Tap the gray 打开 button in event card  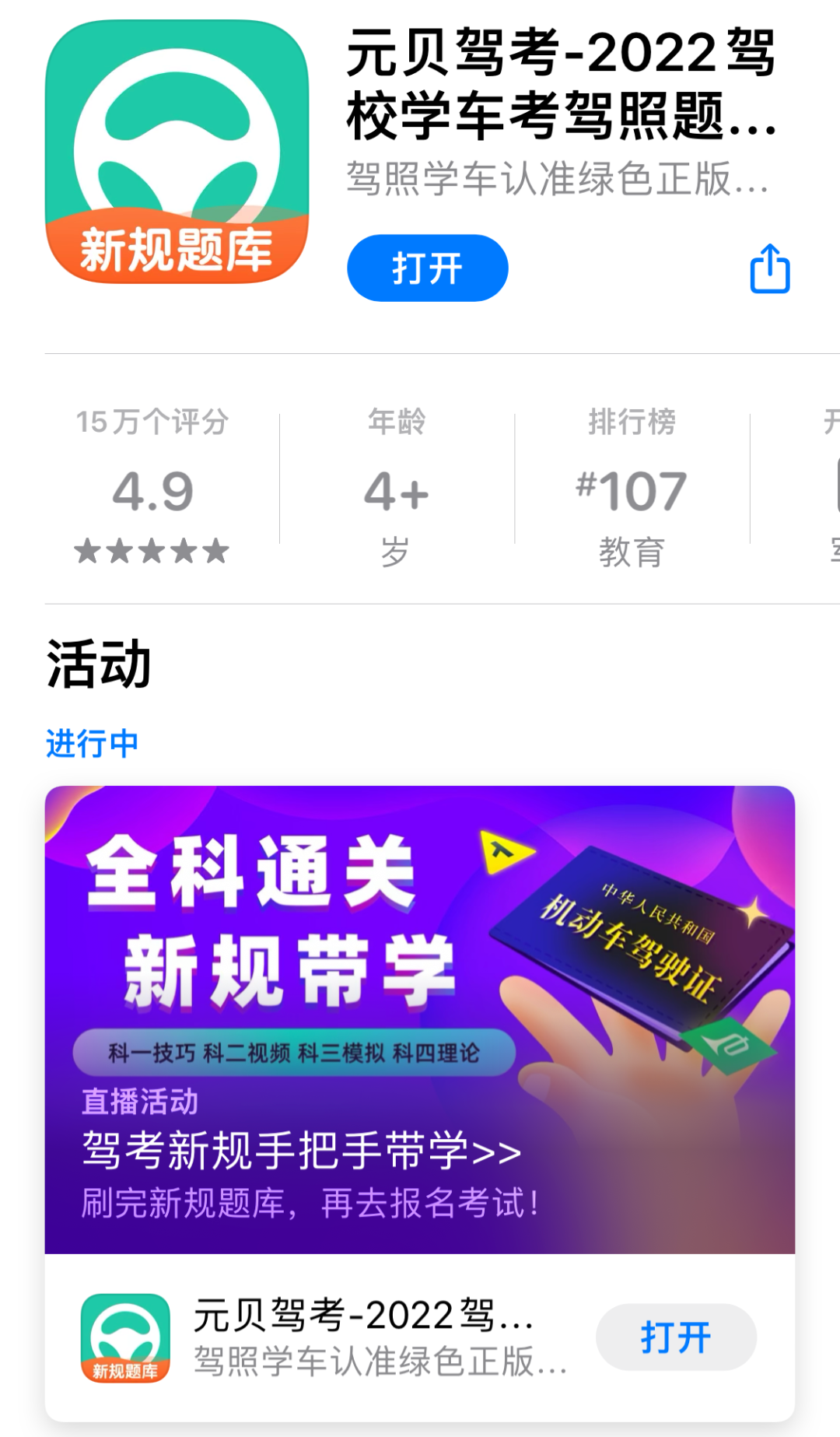pos(675,1337)
